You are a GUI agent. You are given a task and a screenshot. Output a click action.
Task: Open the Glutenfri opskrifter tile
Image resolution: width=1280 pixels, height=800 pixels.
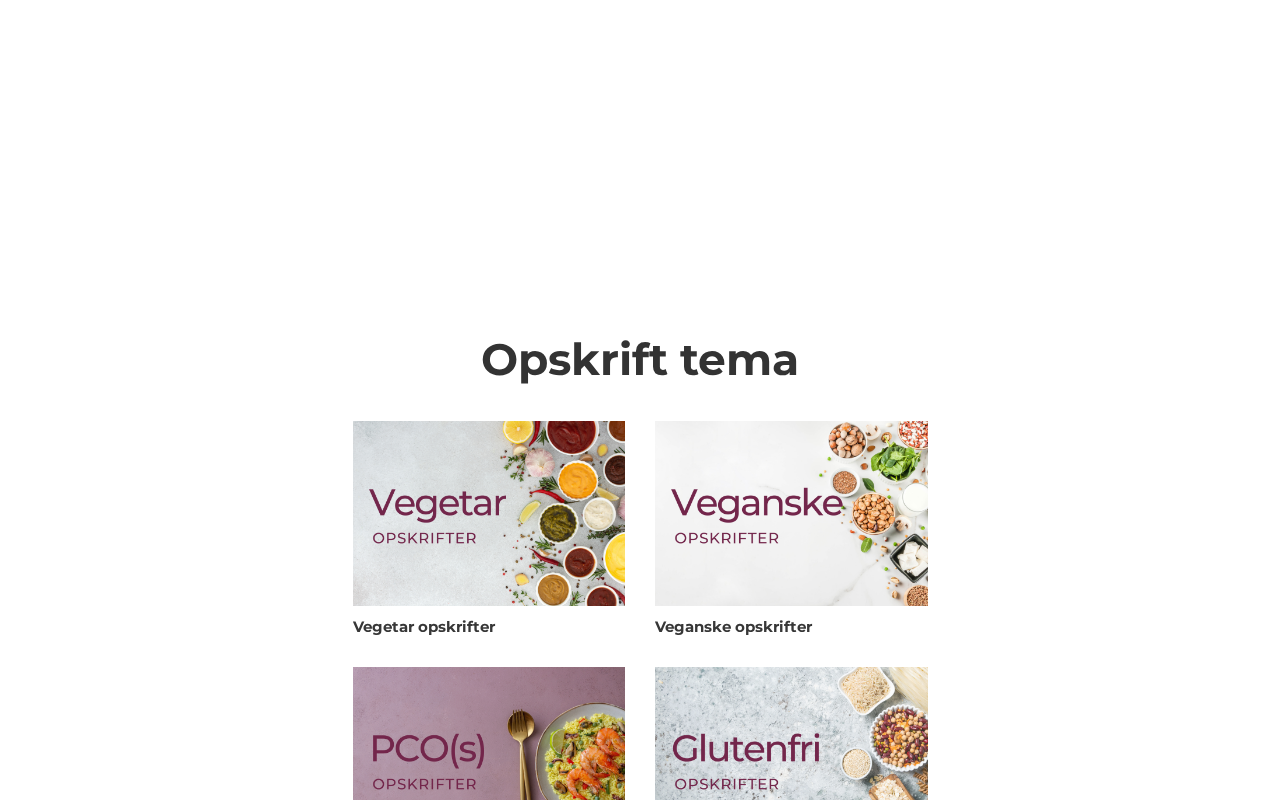click(791, 735)
